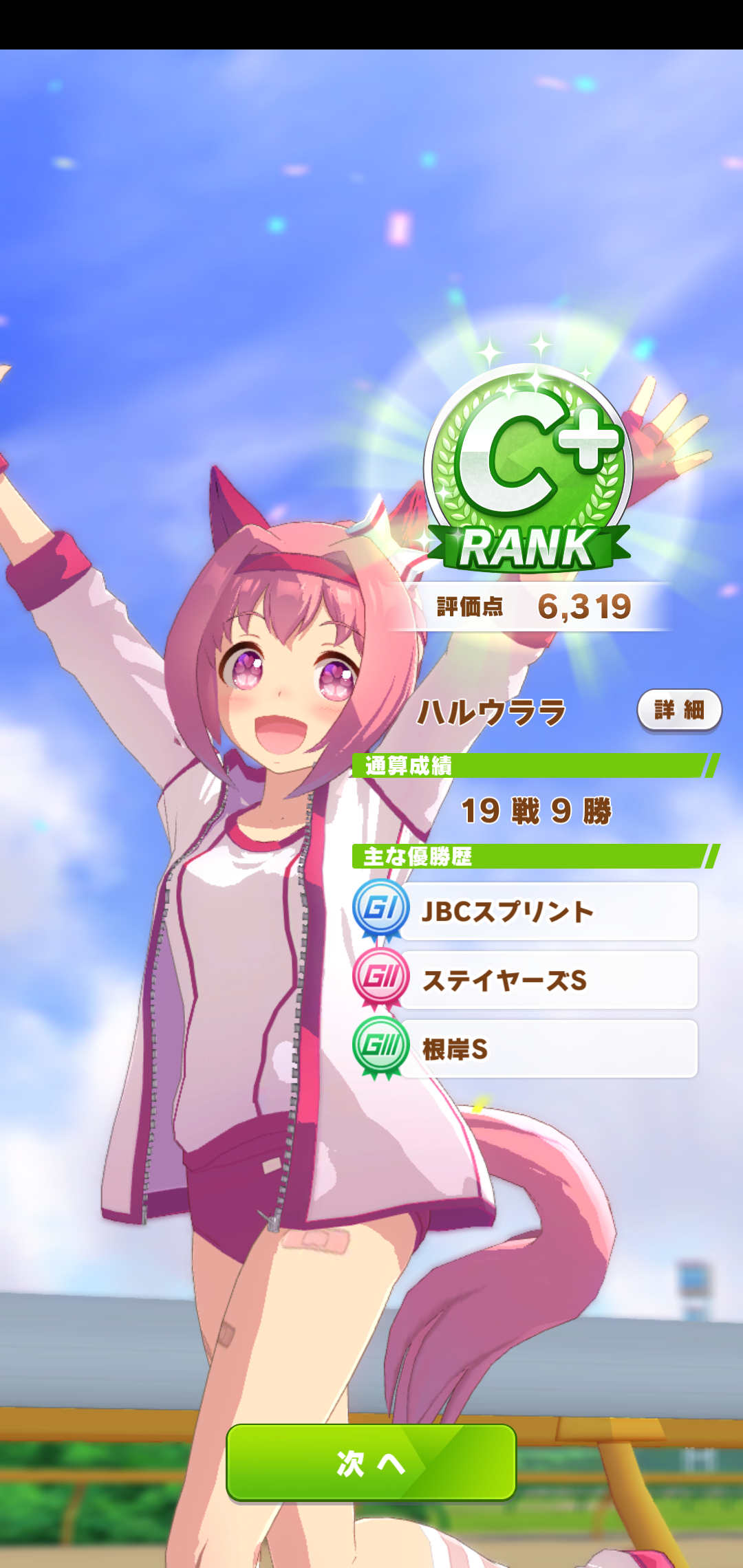Tap the green 次へ button

click(x=371, y=1462)
